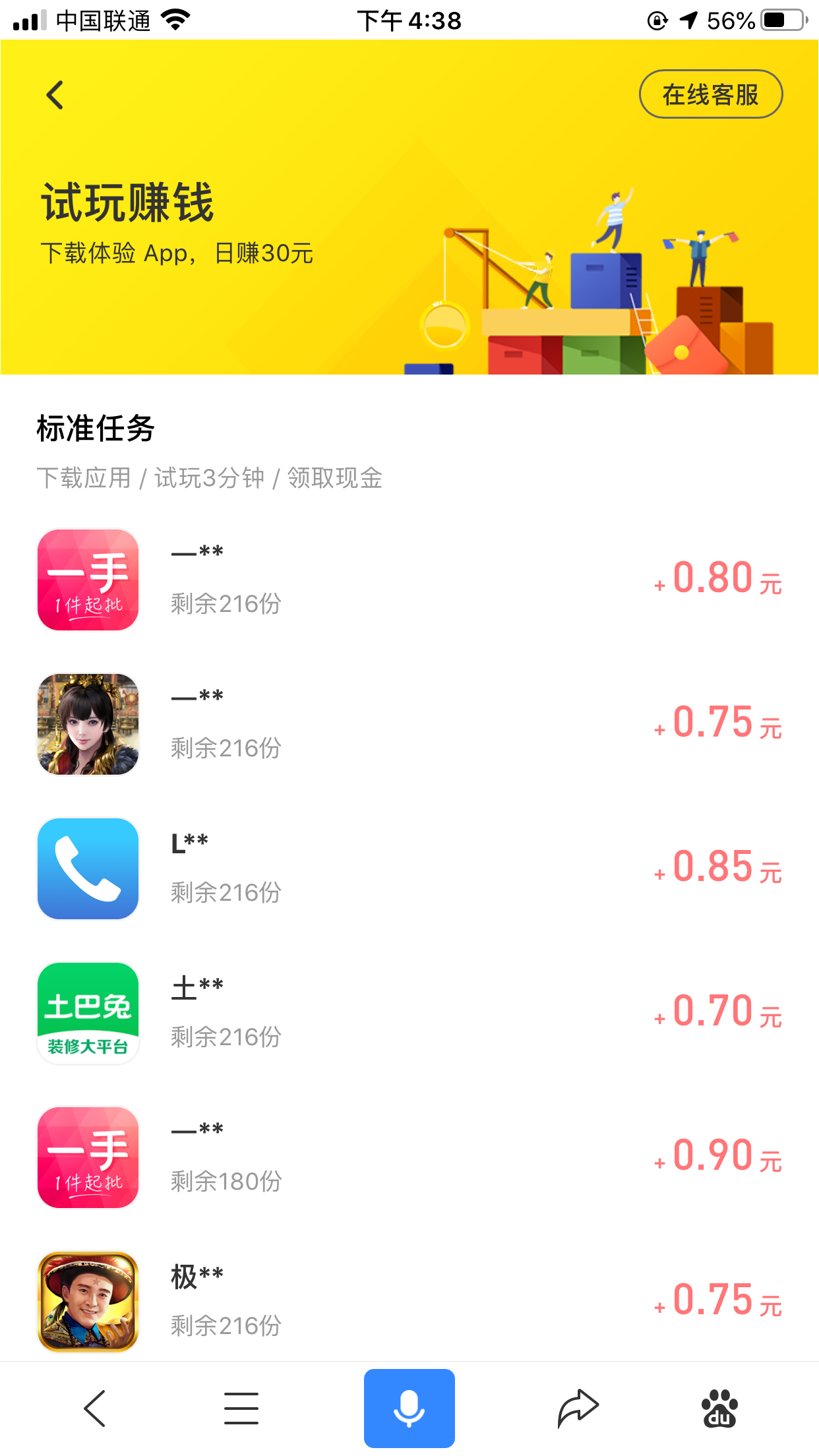The width and height of the screenshot is (819, 1456).
Task: Go to Baidu home via paw icon
Action: tap(719, 1409)
